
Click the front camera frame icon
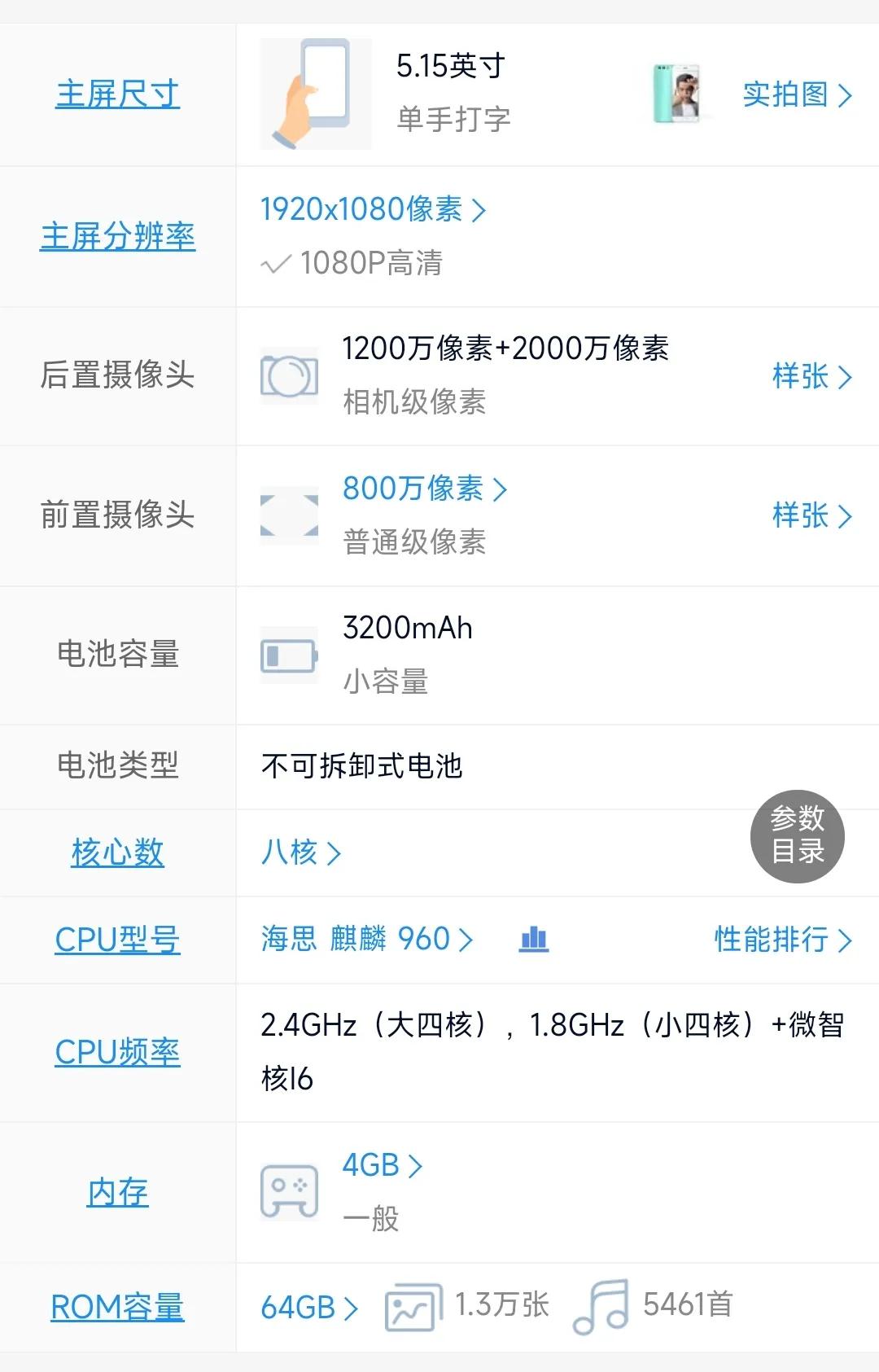click(x=289, y=515)
